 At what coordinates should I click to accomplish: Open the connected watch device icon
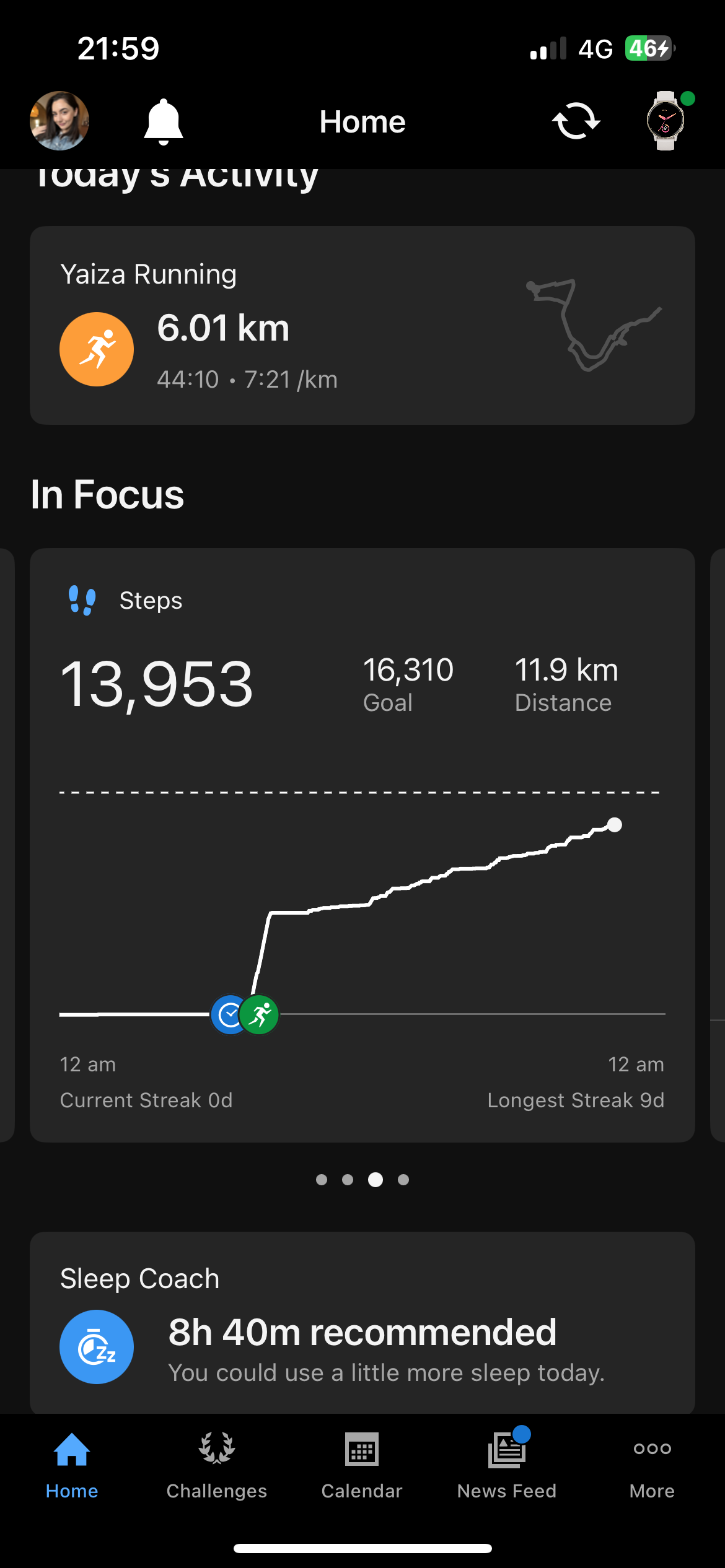point(666,121)
